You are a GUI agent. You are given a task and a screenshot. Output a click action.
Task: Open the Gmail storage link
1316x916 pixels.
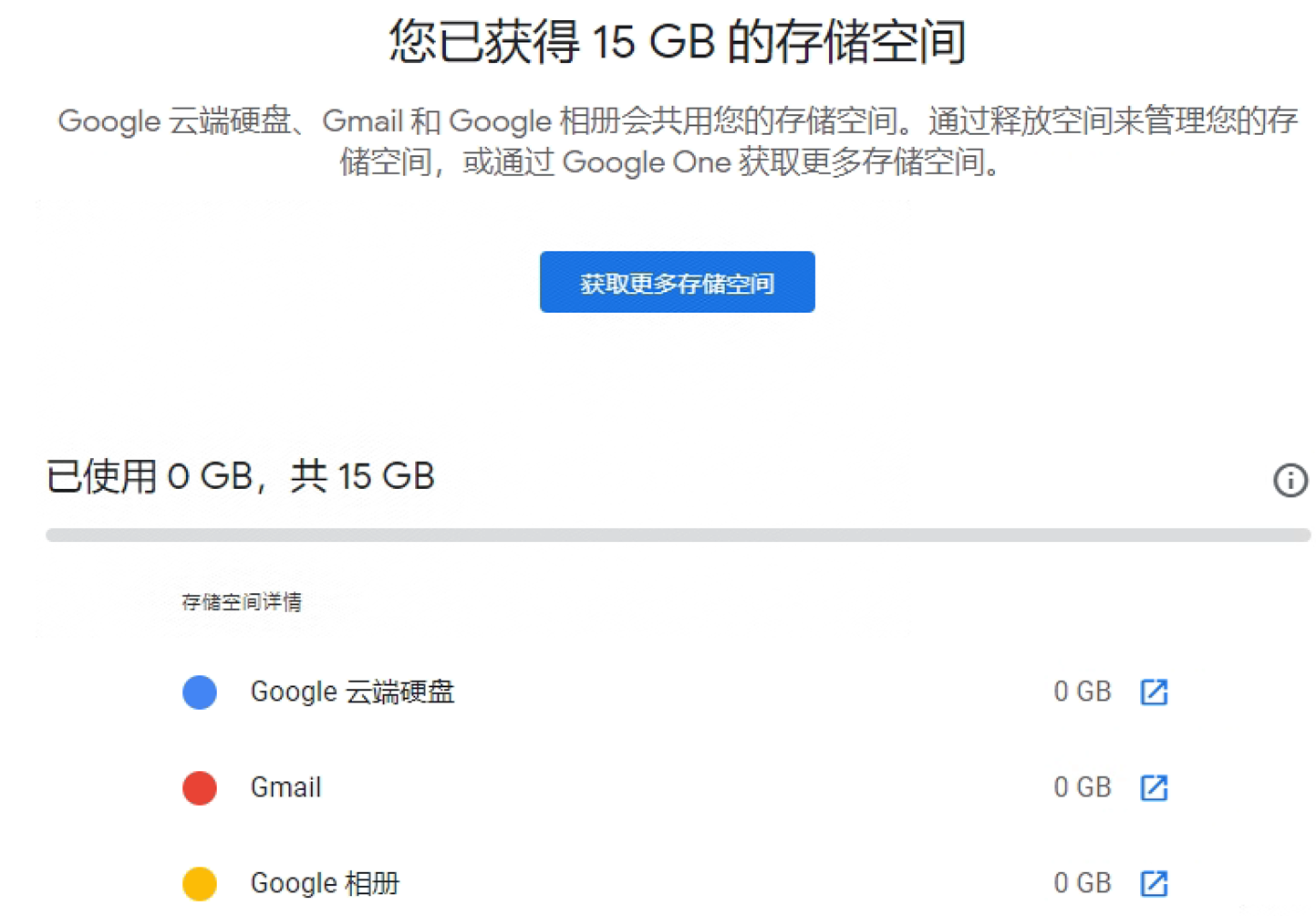(x=1154, y=787)
